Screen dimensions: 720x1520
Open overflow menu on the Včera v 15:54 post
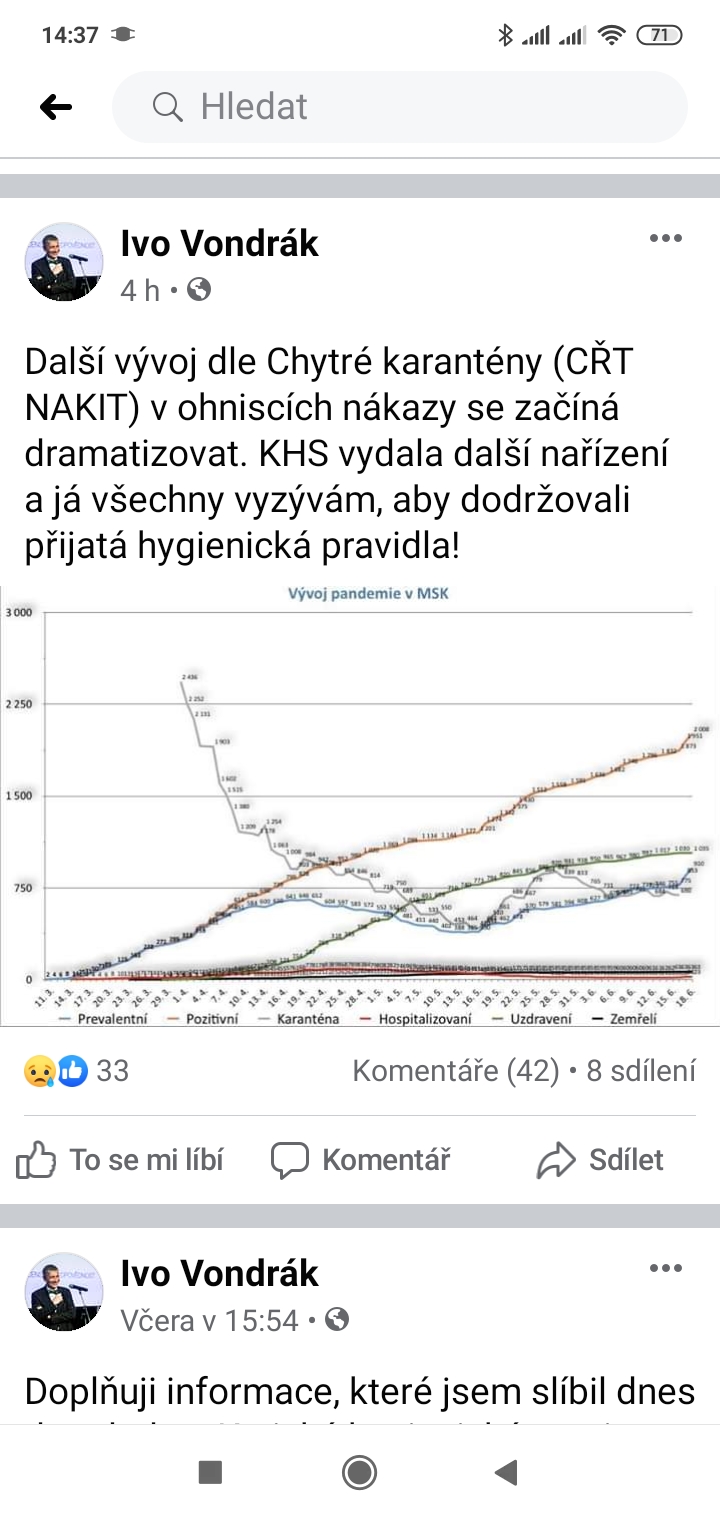[665, 1268]
